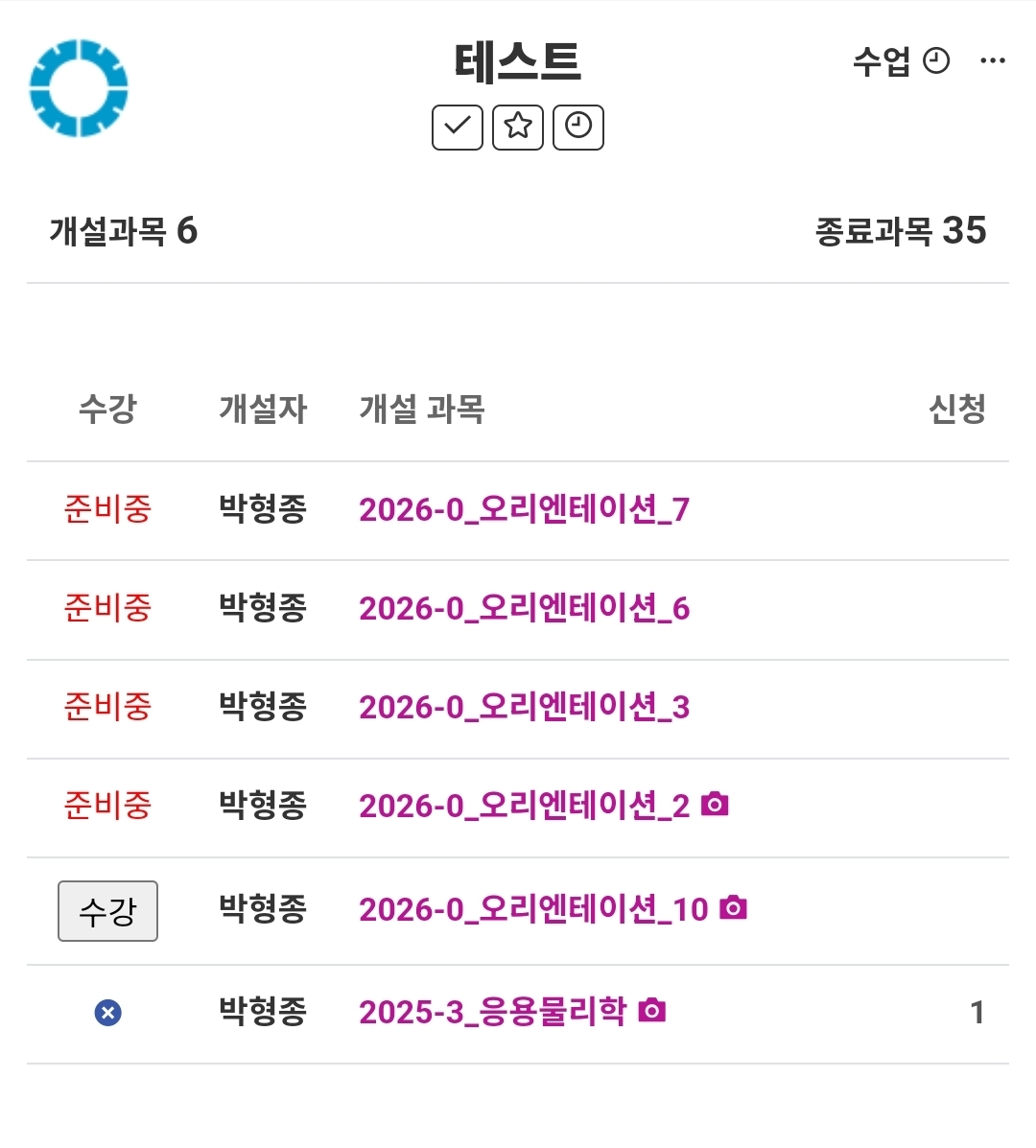Screen dimensions: 1036x1148
Task: Tap the star icon button under 테스트
Action: point(518,127)
